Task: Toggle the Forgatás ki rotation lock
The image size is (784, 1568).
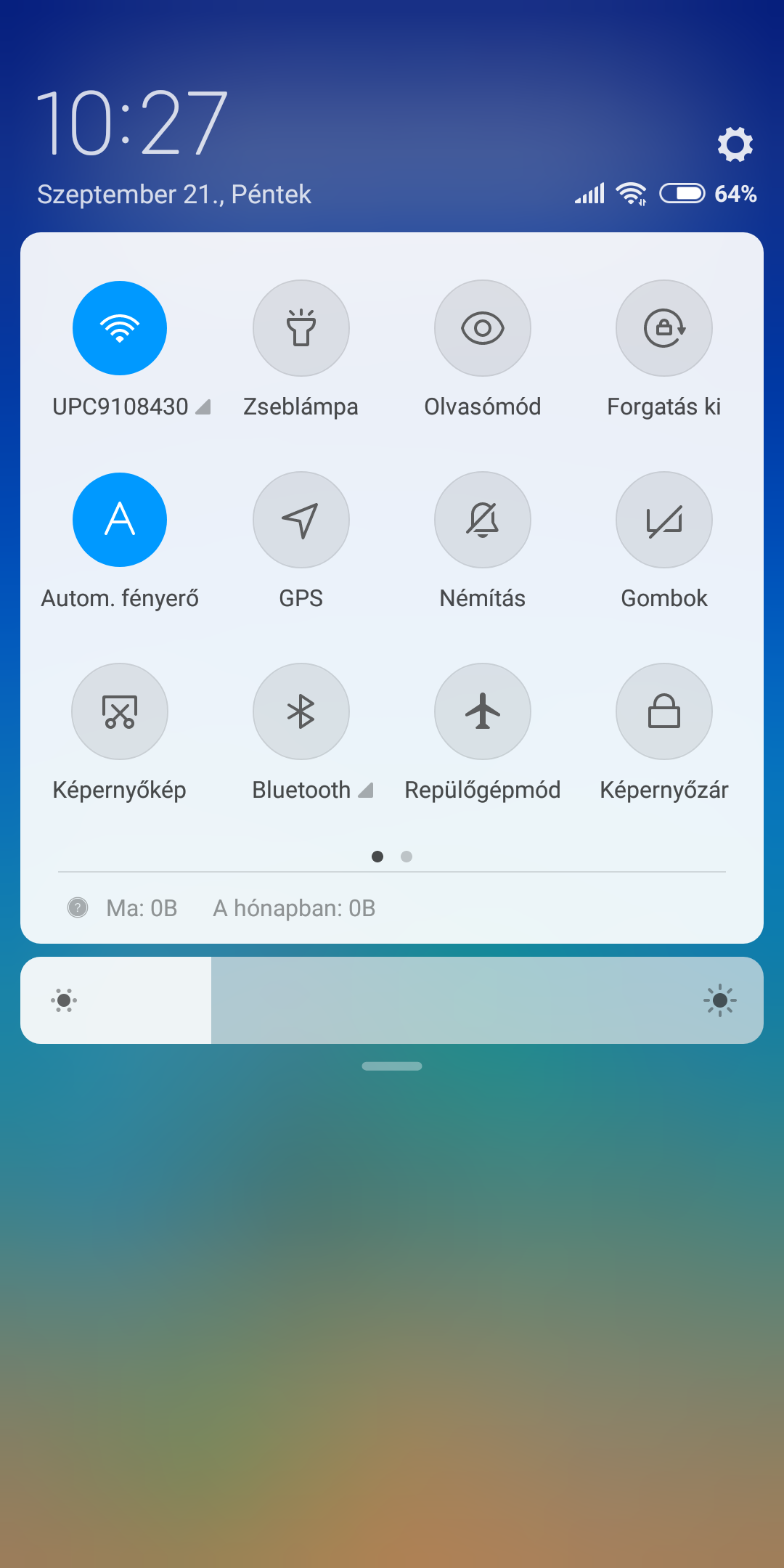Action: (x=664, y=328)
